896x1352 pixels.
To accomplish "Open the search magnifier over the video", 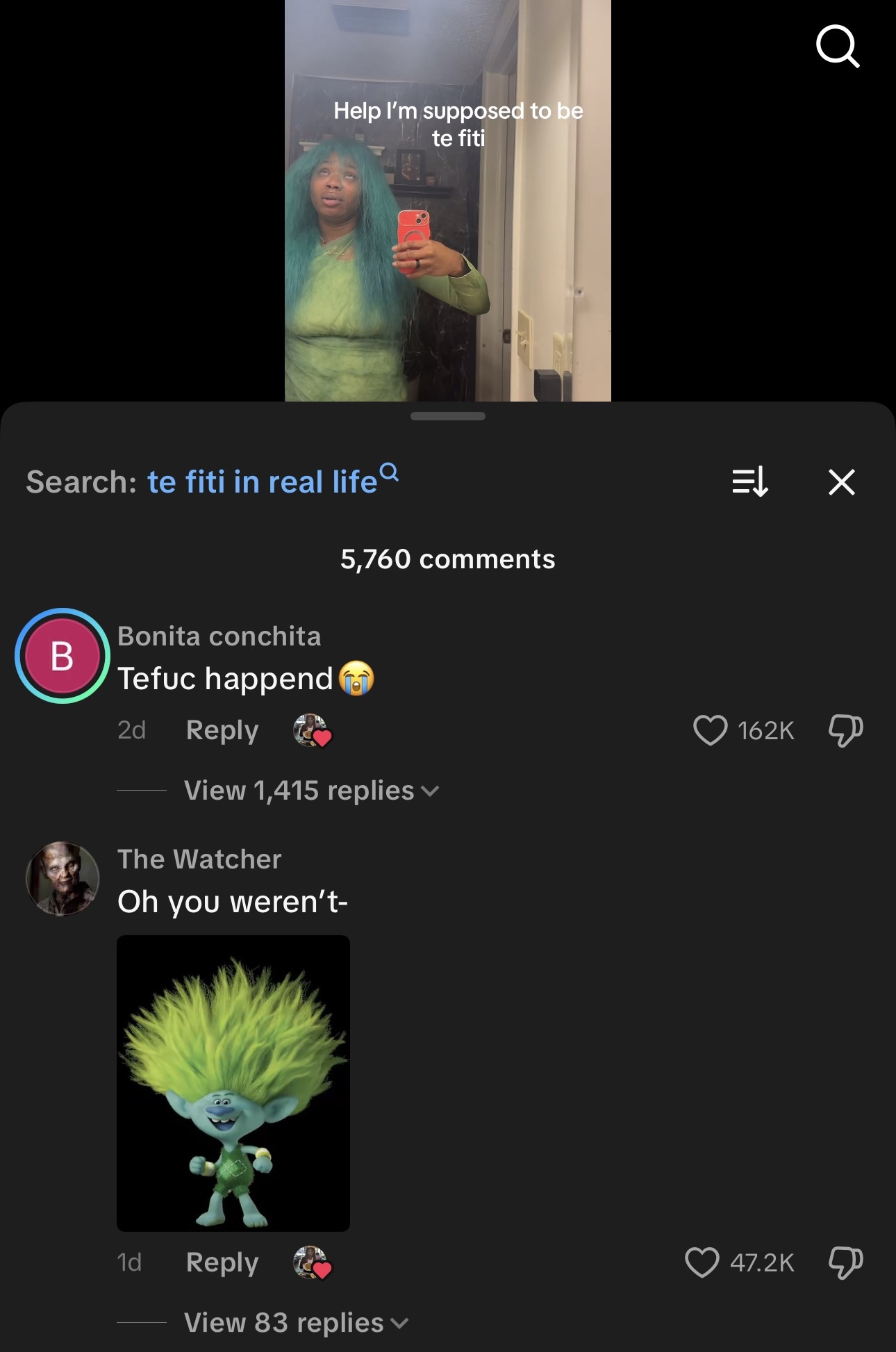I will tap(838, 46).
